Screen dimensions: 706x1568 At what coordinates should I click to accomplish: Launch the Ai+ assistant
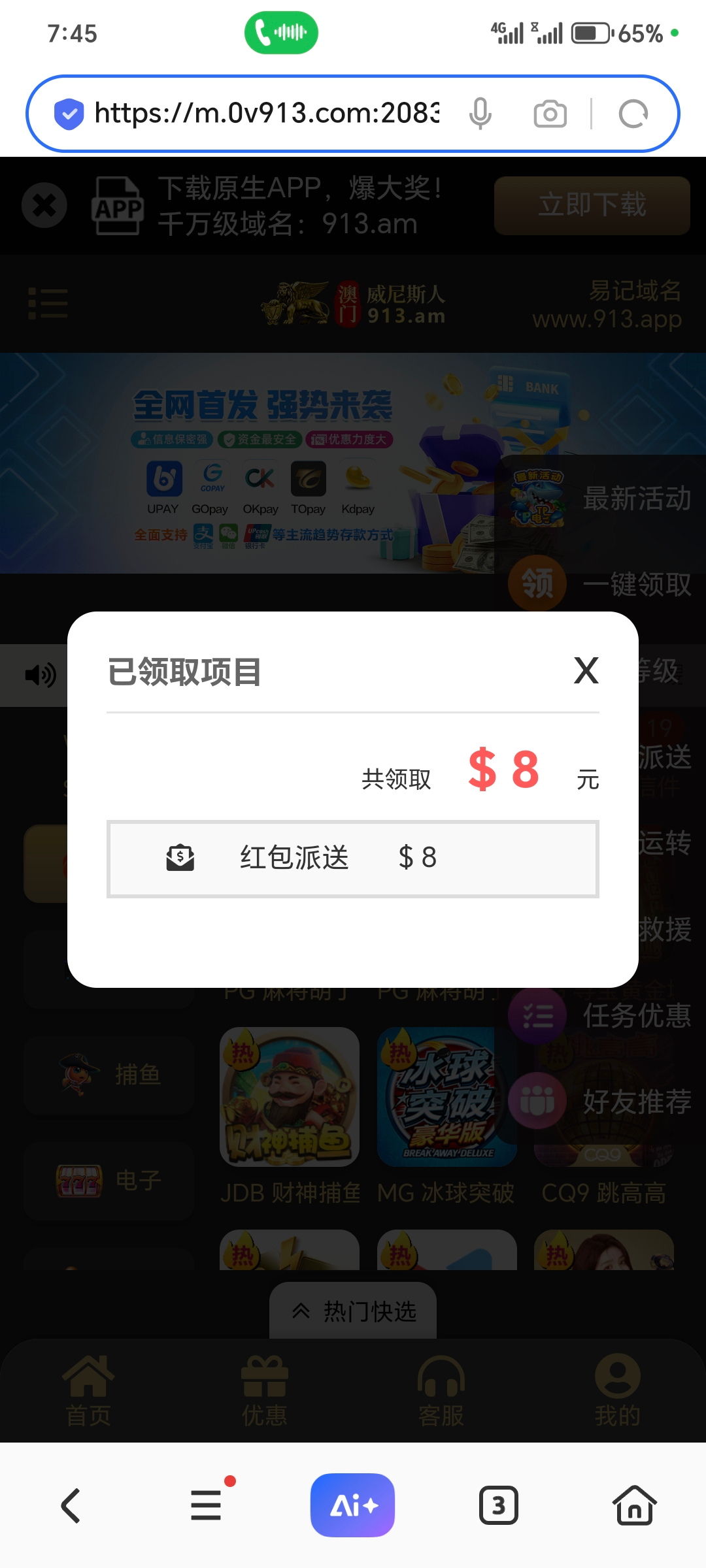tap(352, 1505)
